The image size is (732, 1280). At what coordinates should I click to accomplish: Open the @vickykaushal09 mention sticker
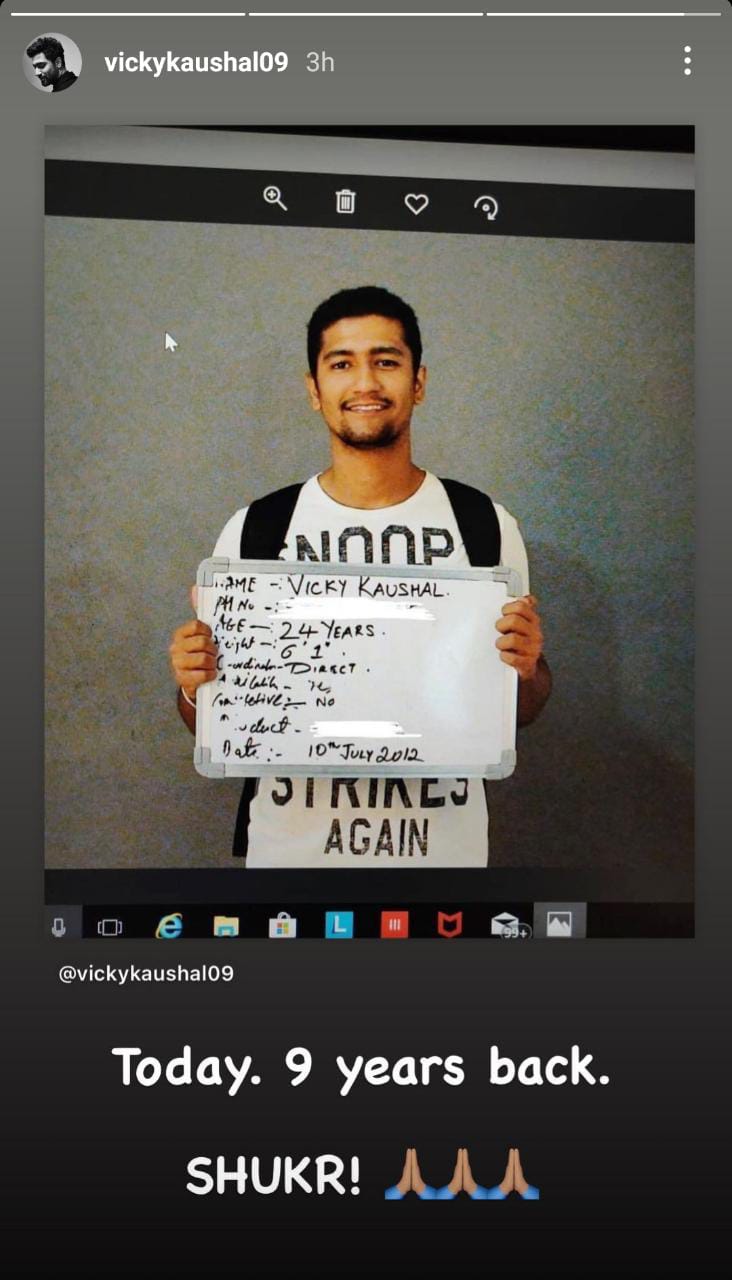(x=146, y=973)
